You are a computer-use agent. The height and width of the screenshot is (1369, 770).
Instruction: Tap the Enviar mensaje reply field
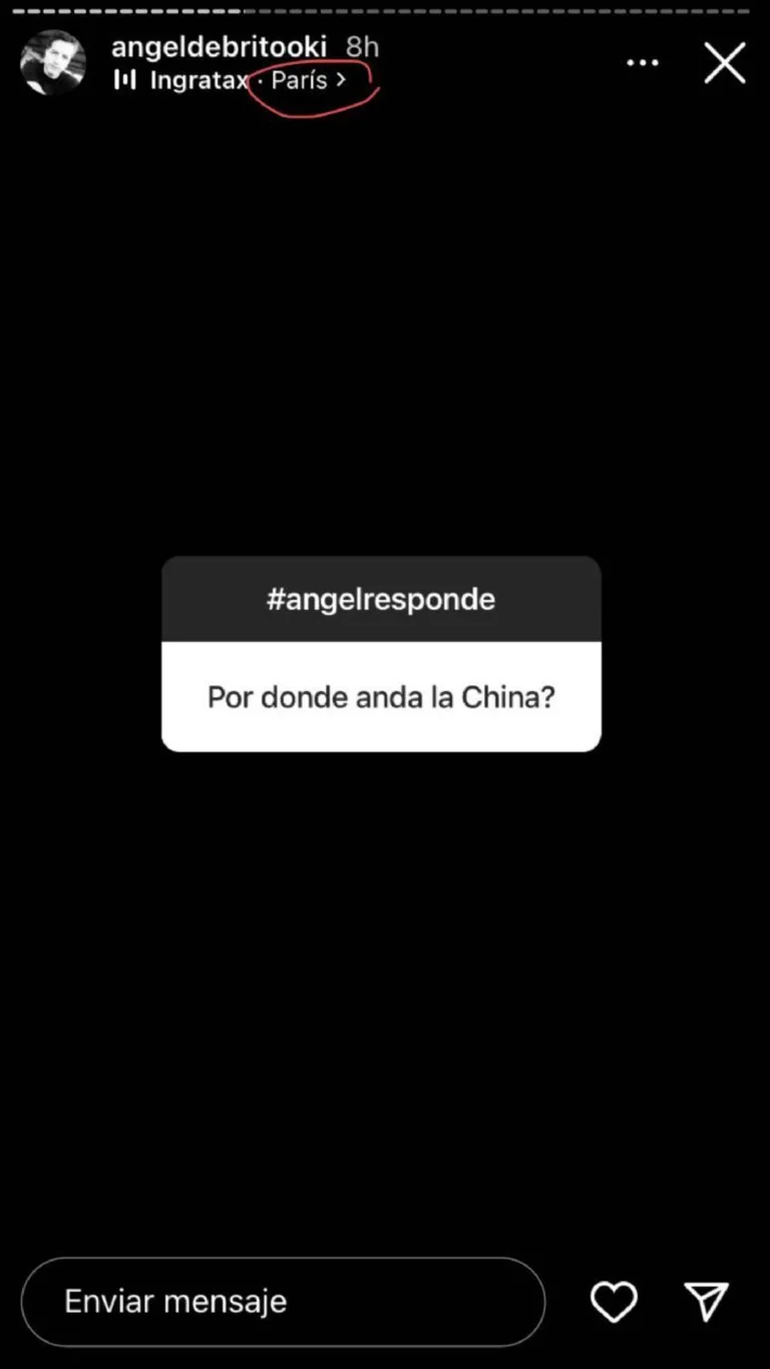click(282, 1301)
